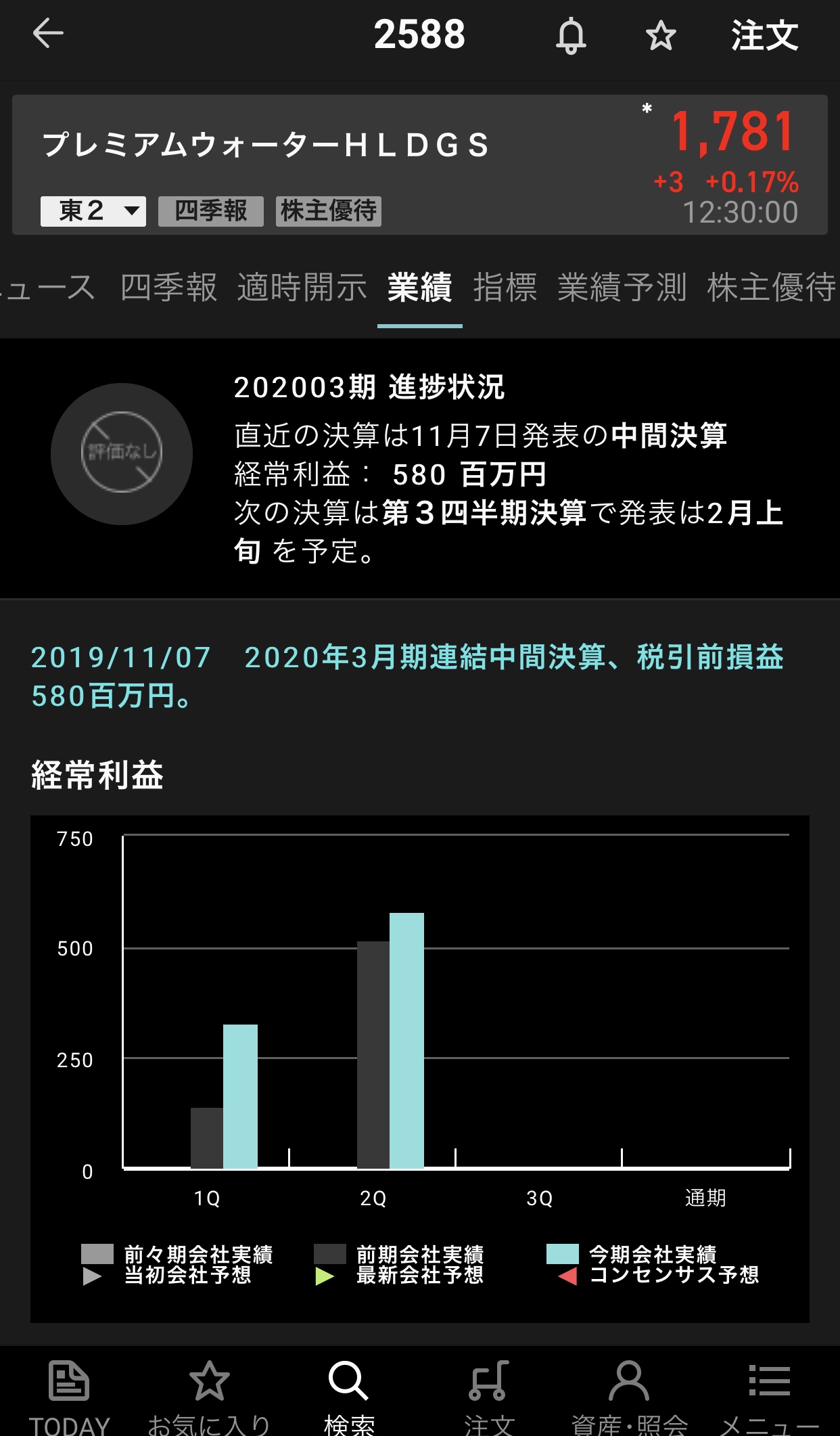Viewport: 840px width, 1436px height.
Task: Switch to the 適時開示 tab
Action: pyautogui.click(x=302, y=287)
